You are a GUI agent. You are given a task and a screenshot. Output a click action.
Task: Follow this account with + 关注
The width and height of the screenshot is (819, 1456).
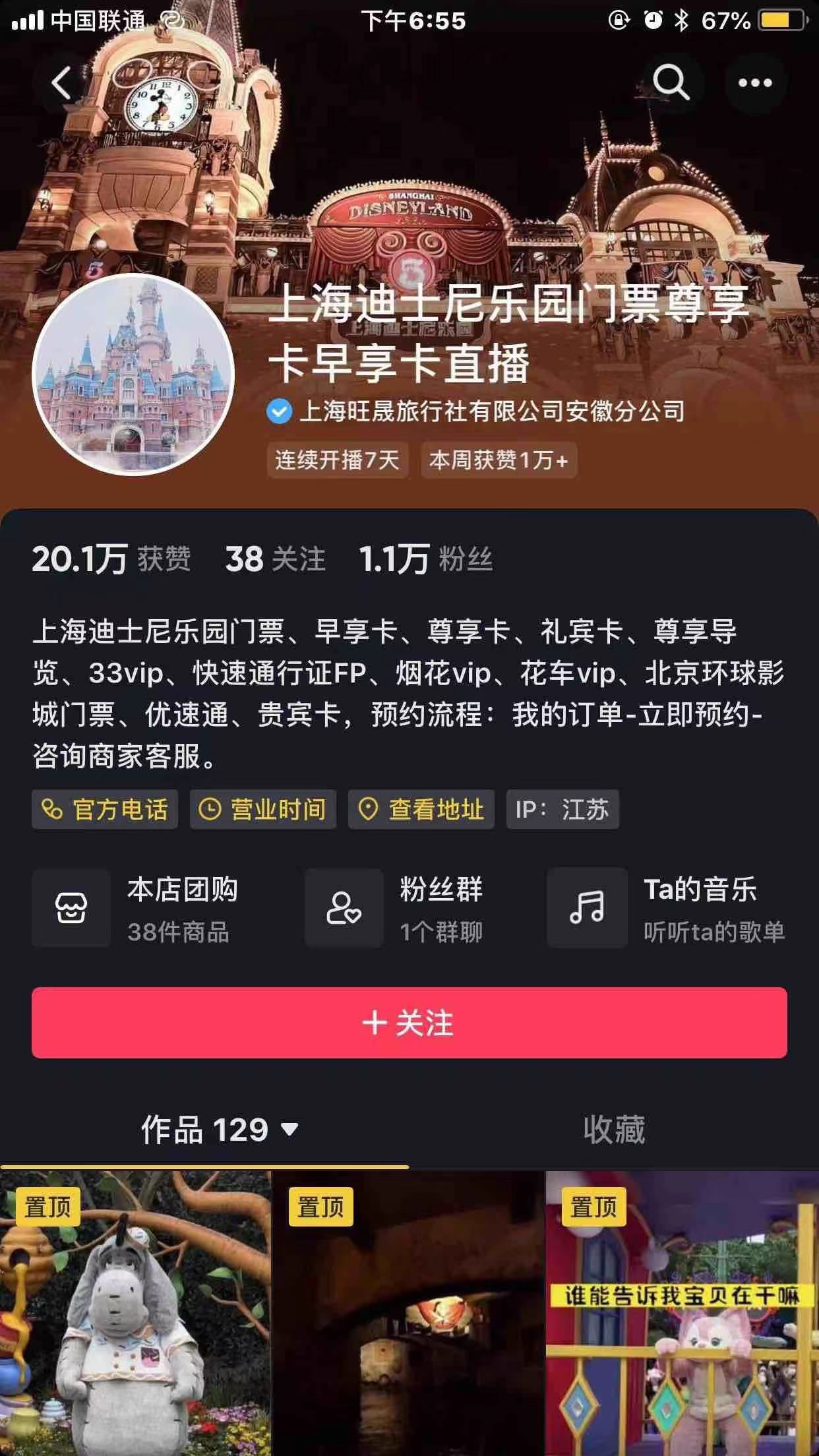(x=409, y=1023)
